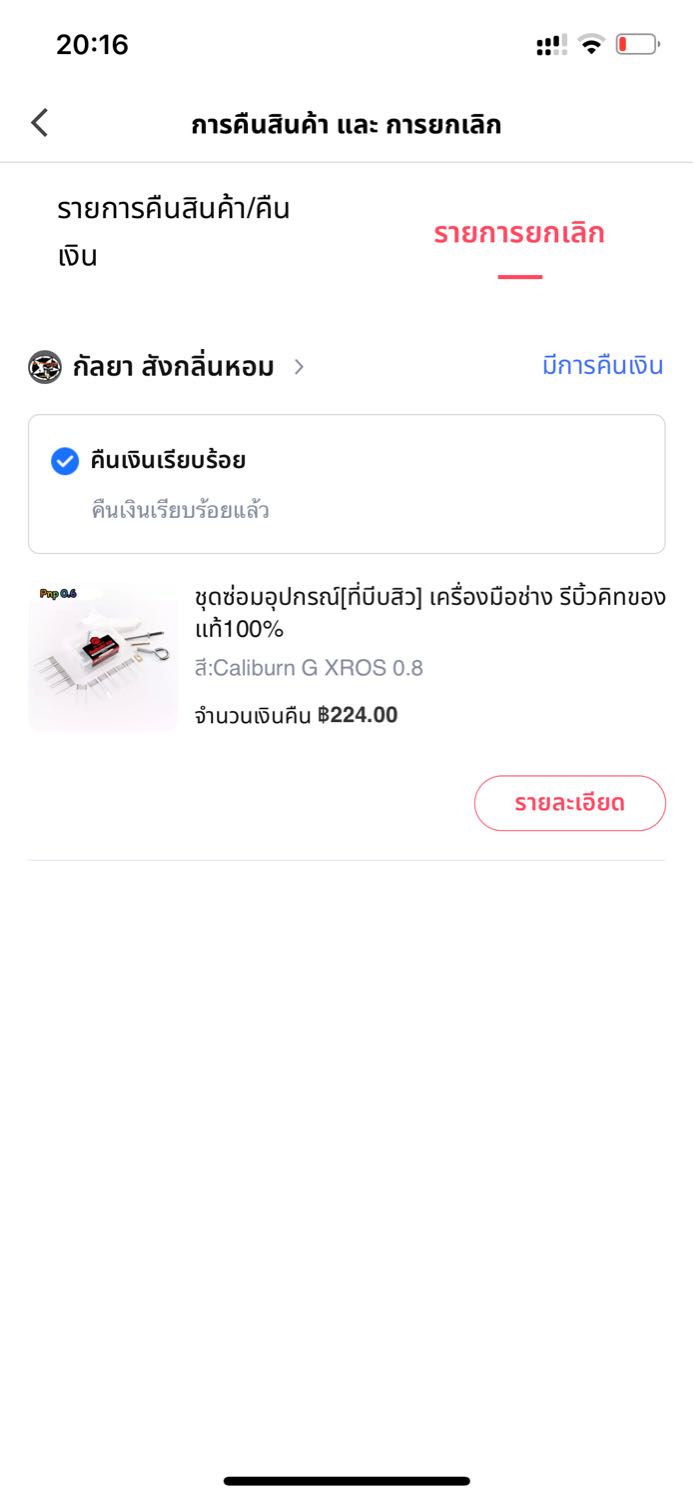Switch to รายการคืนสินค้า/คืนเงิน tab
694x1500 pixels.
click(x=174, y=232)
